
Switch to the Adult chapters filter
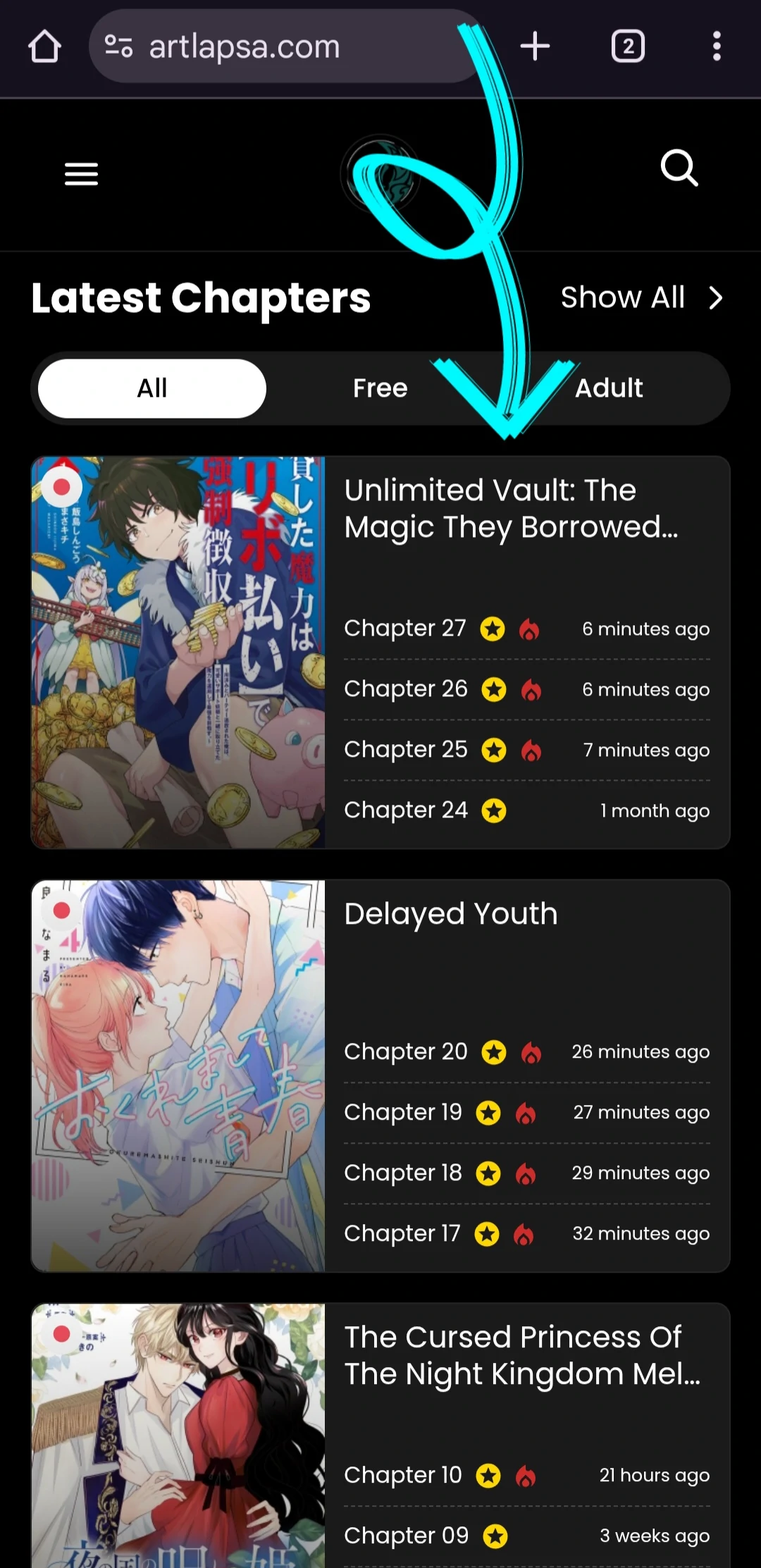608,388
